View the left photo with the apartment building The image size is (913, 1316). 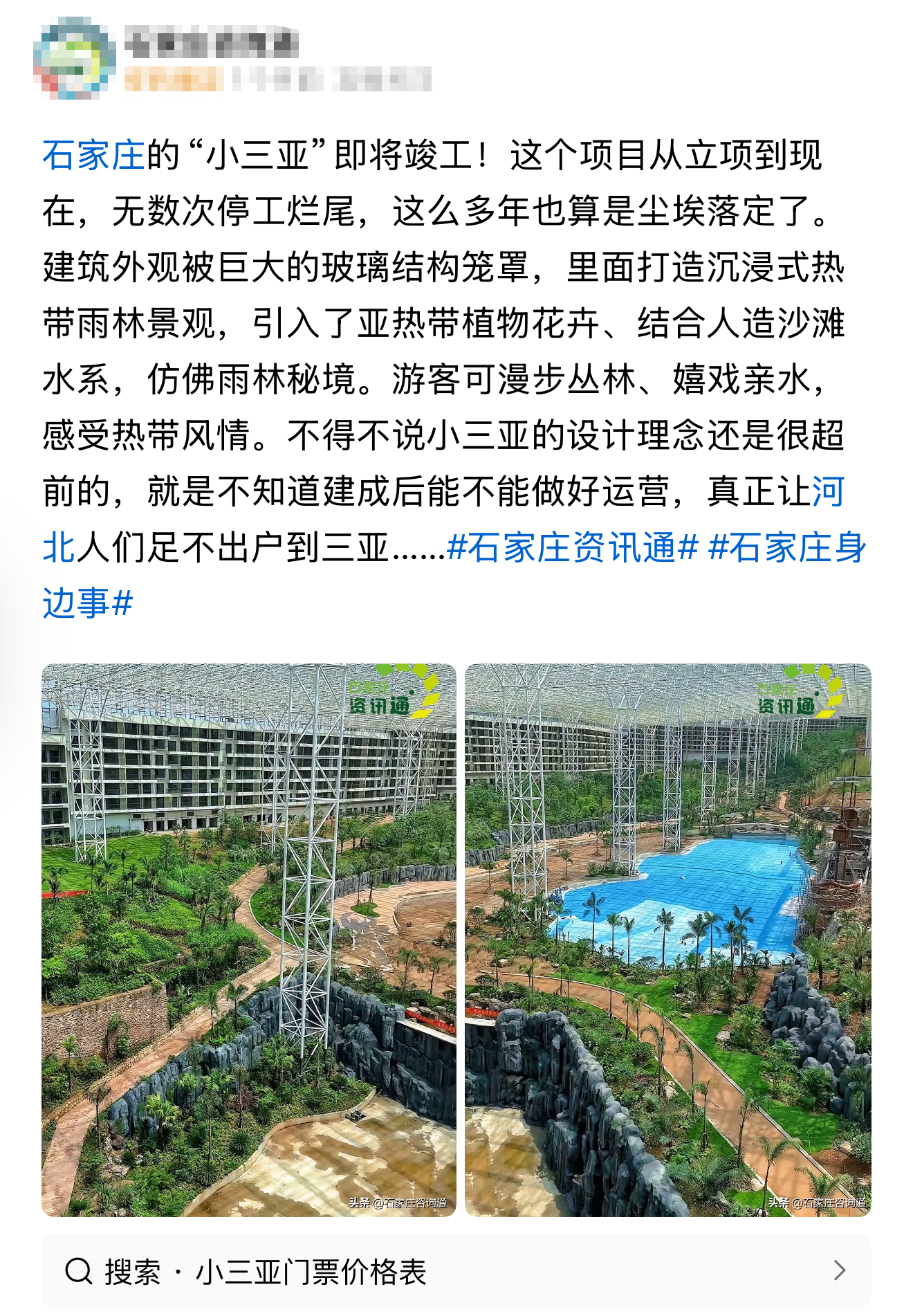click(x=249, y=940)
